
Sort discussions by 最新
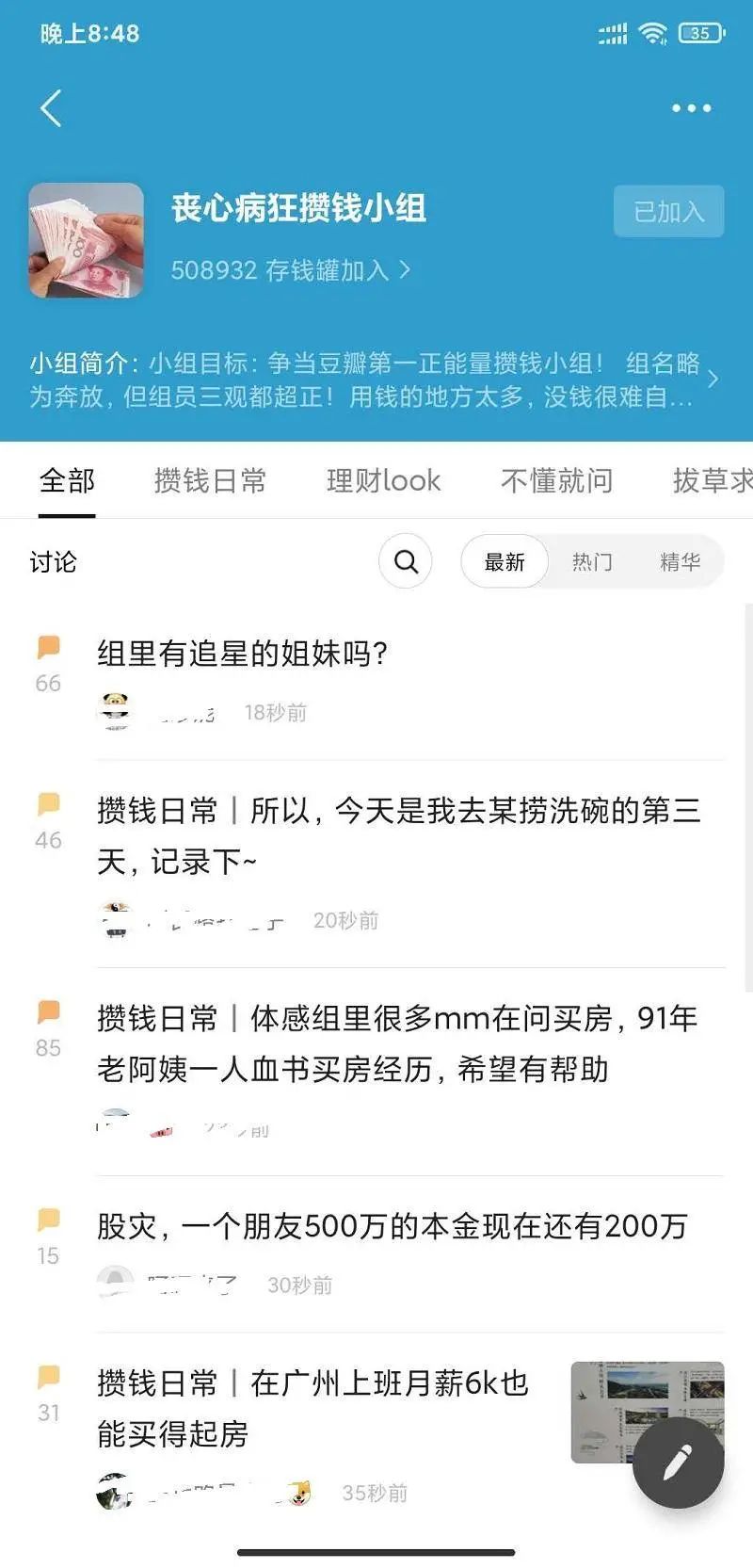point(505,562)
